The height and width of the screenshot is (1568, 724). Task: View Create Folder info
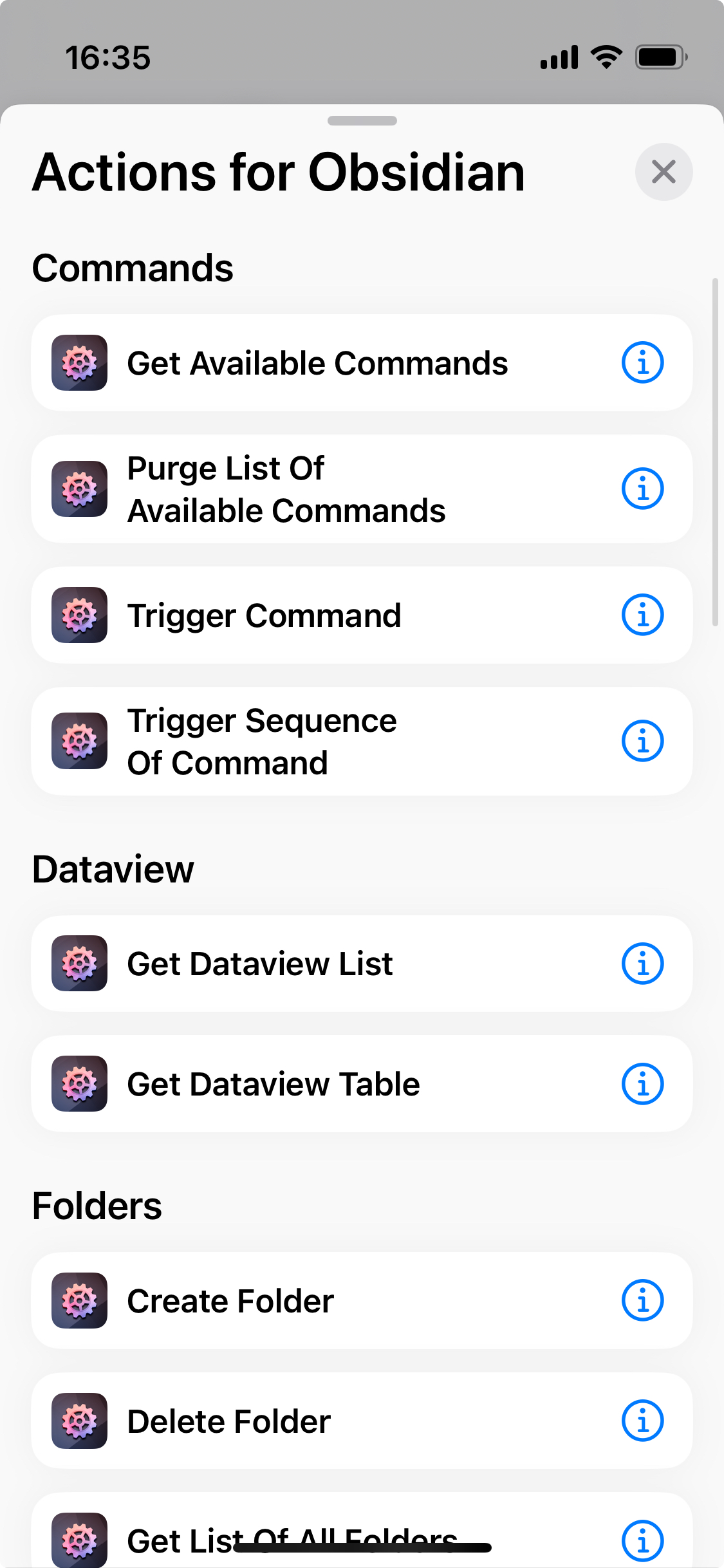tap(642, 1301)
